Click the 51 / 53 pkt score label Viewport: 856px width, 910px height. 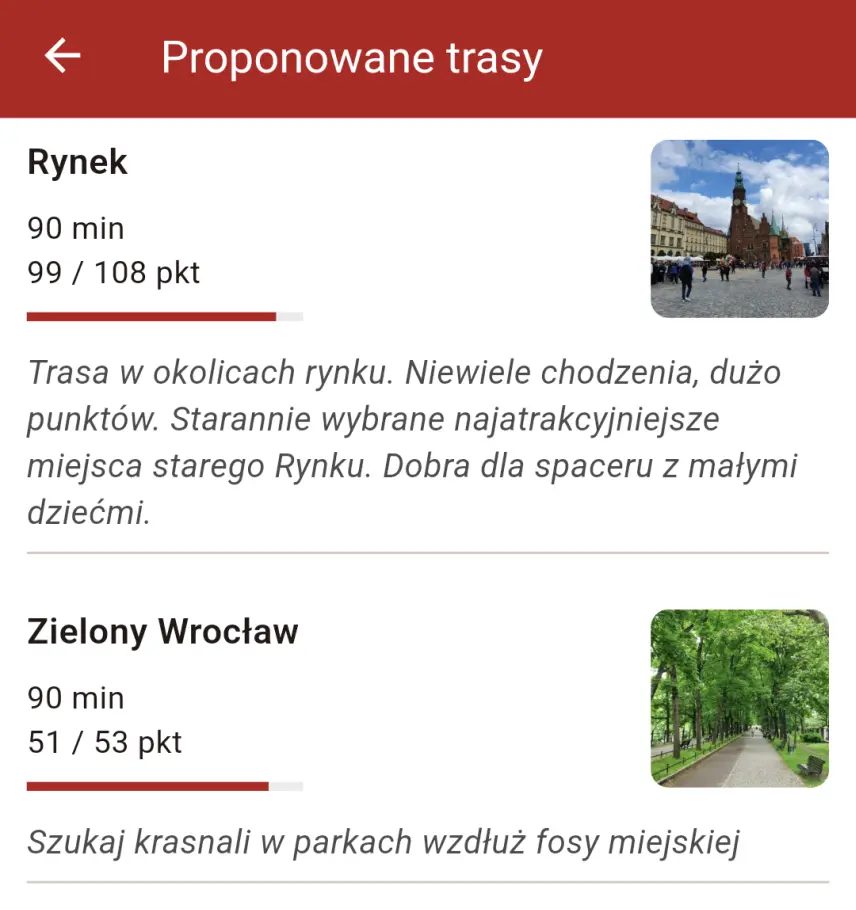pos(103,742)
